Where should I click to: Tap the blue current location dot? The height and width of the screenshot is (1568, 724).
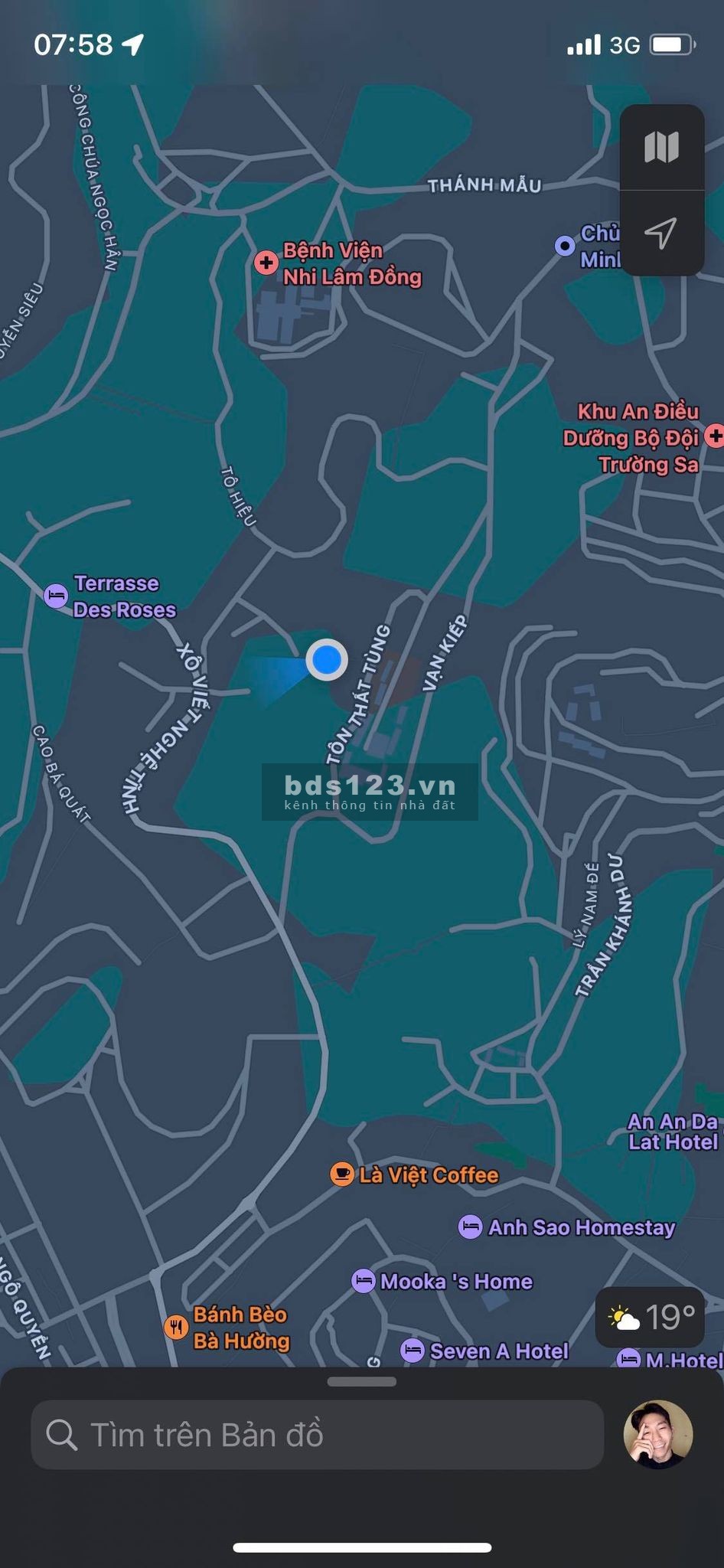click(x=327, y=659)
